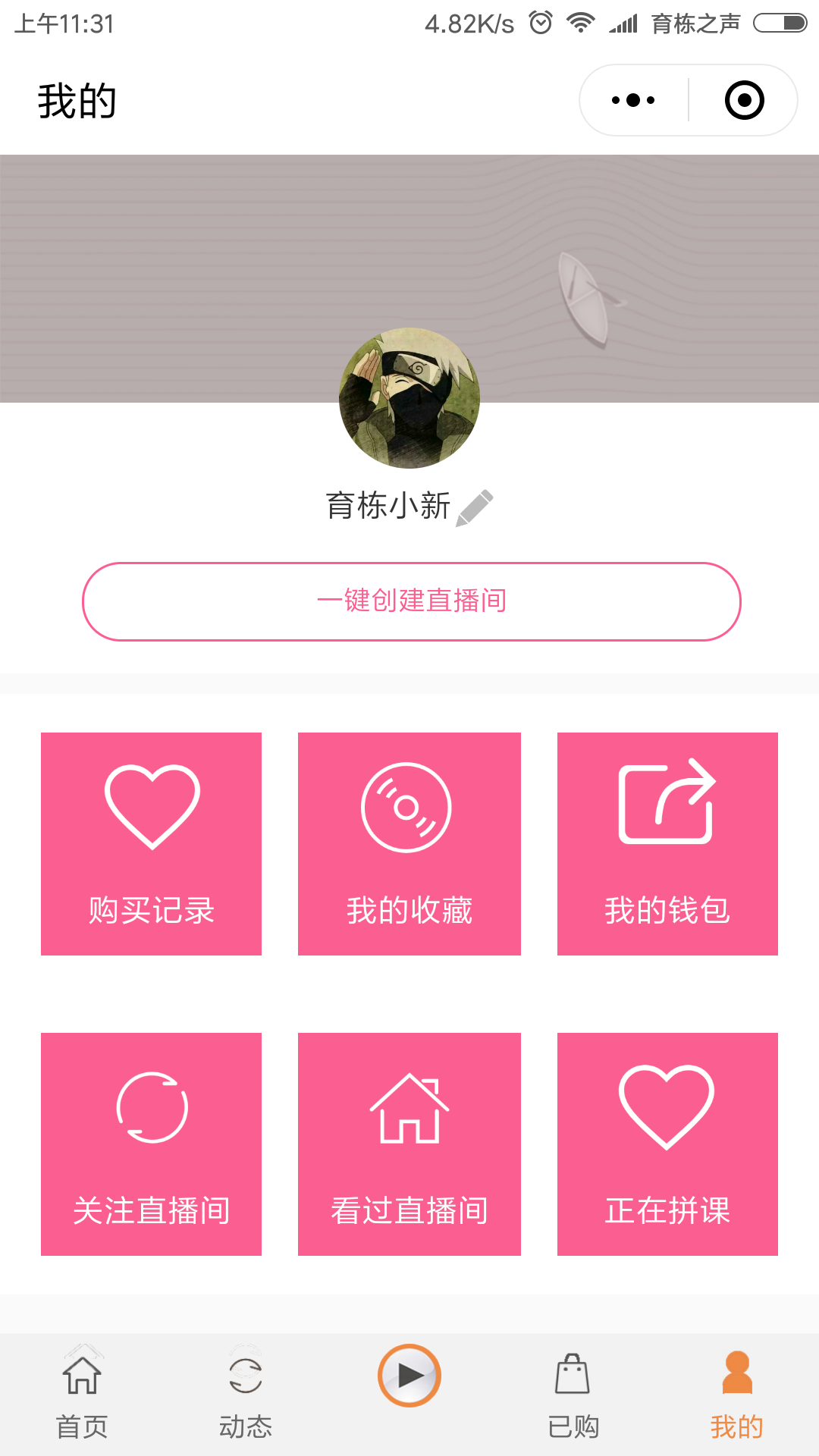Edit nickname with the pencil icon
The height and width of the screenshot is (1456, 819).
tap(475, 507)
